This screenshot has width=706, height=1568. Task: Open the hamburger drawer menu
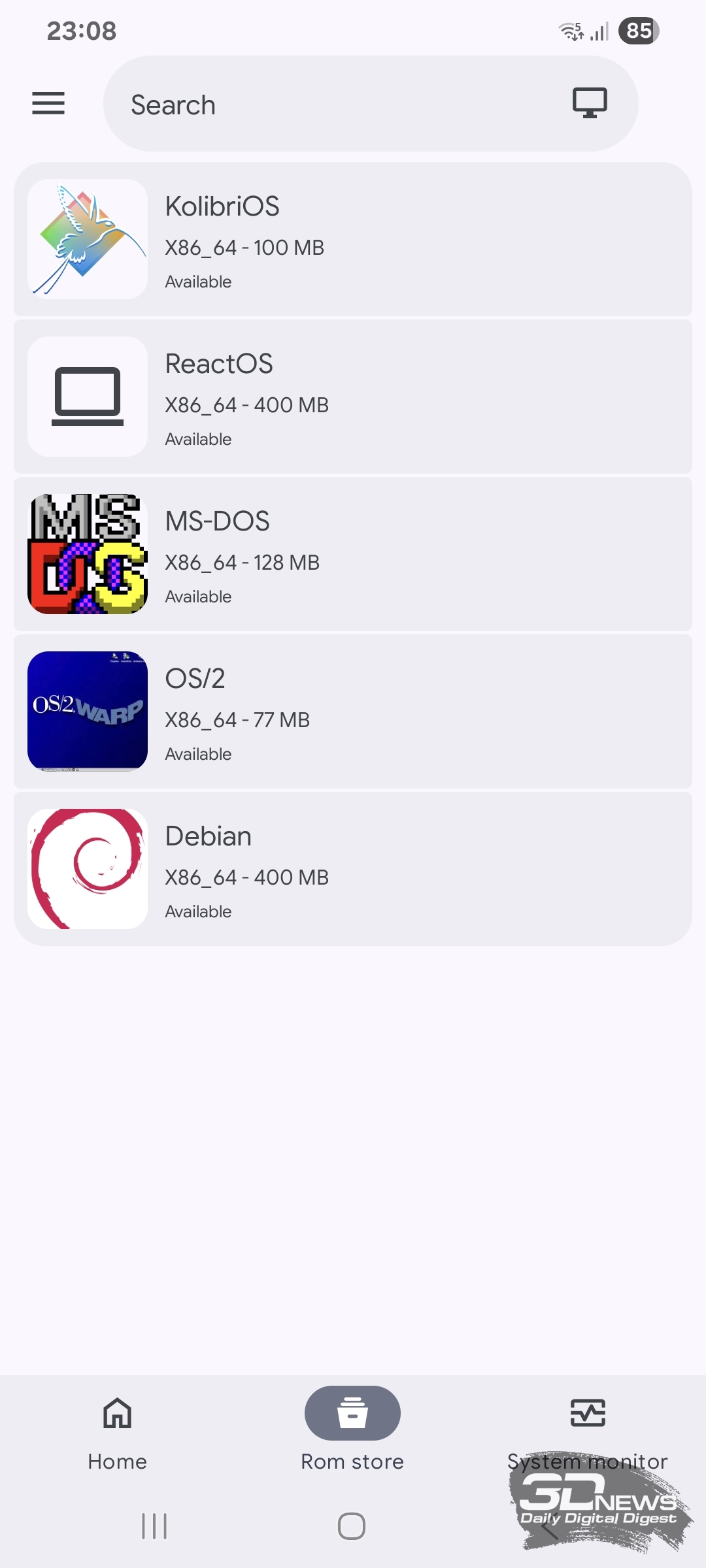(x=48, y=103)
